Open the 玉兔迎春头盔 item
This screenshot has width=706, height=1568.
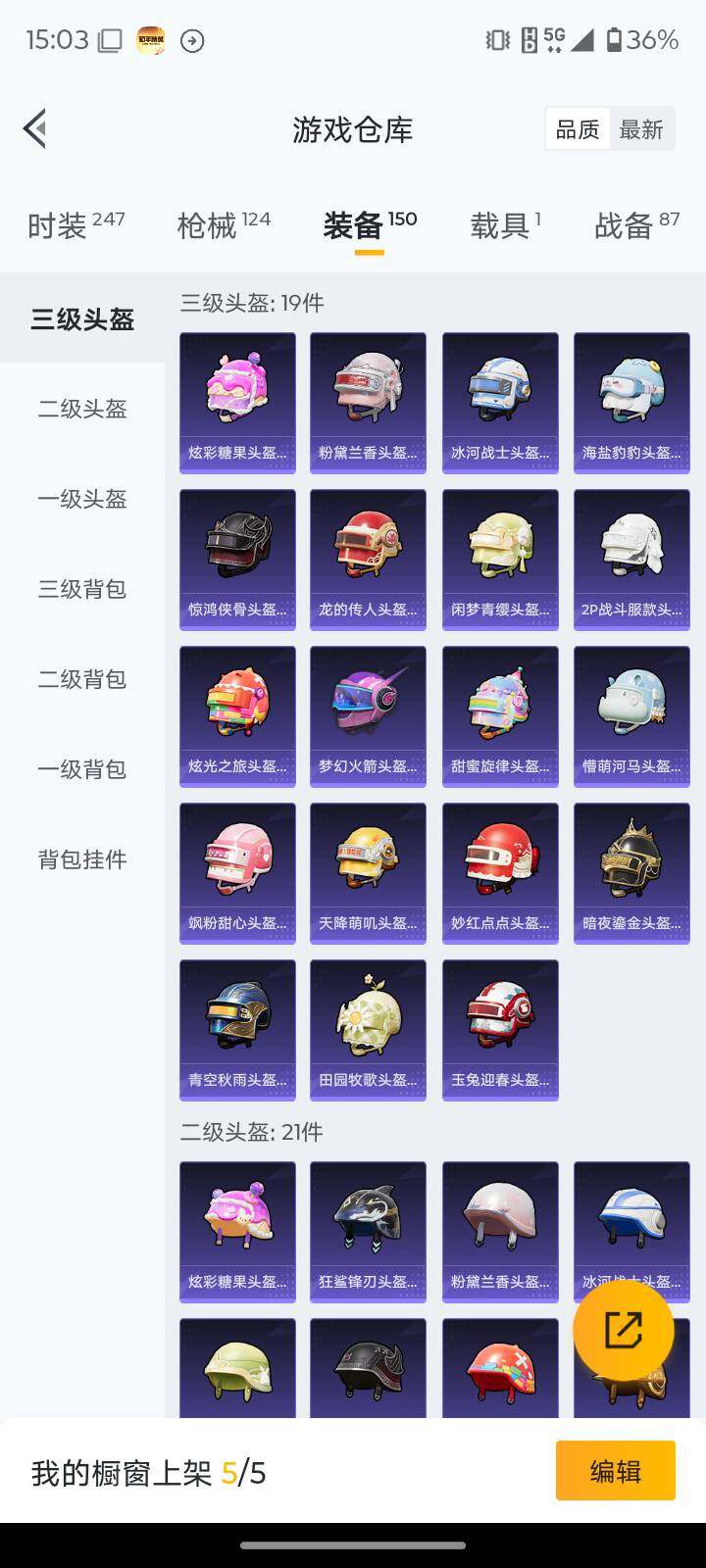click(500, 1028)
